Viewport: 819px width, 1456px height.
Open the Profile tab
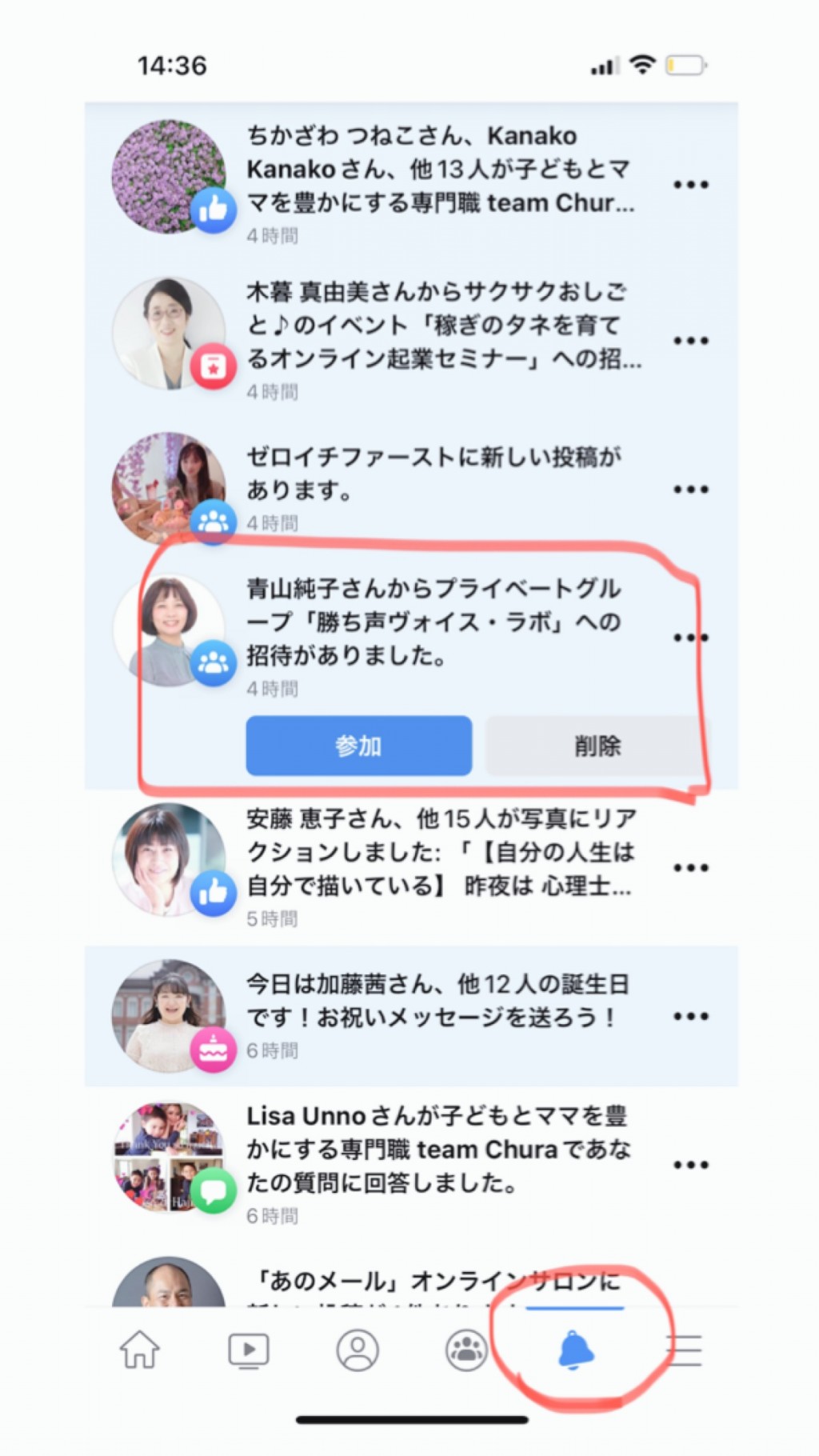[358, 1350]
